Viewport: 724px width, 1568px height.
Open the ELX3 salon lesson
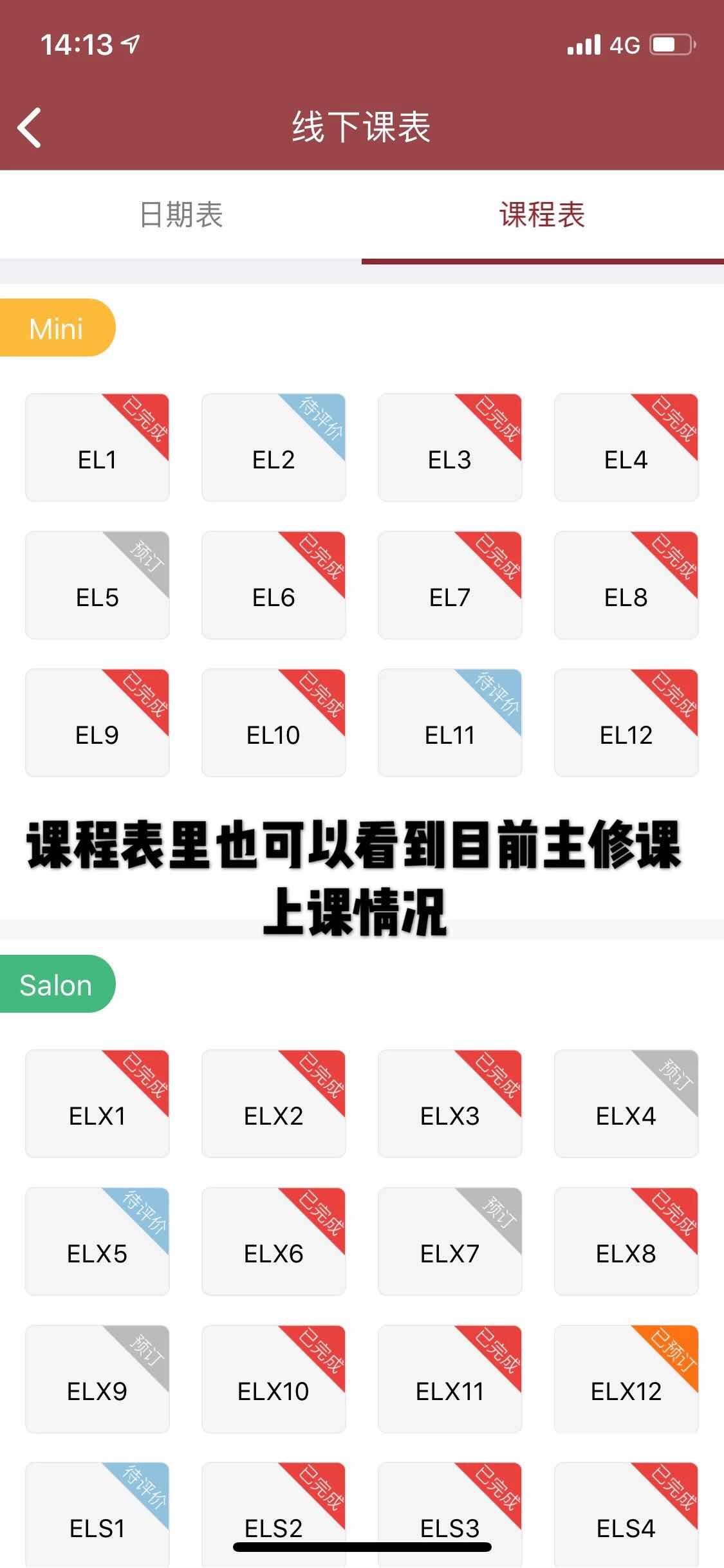tap(450, 1104)
